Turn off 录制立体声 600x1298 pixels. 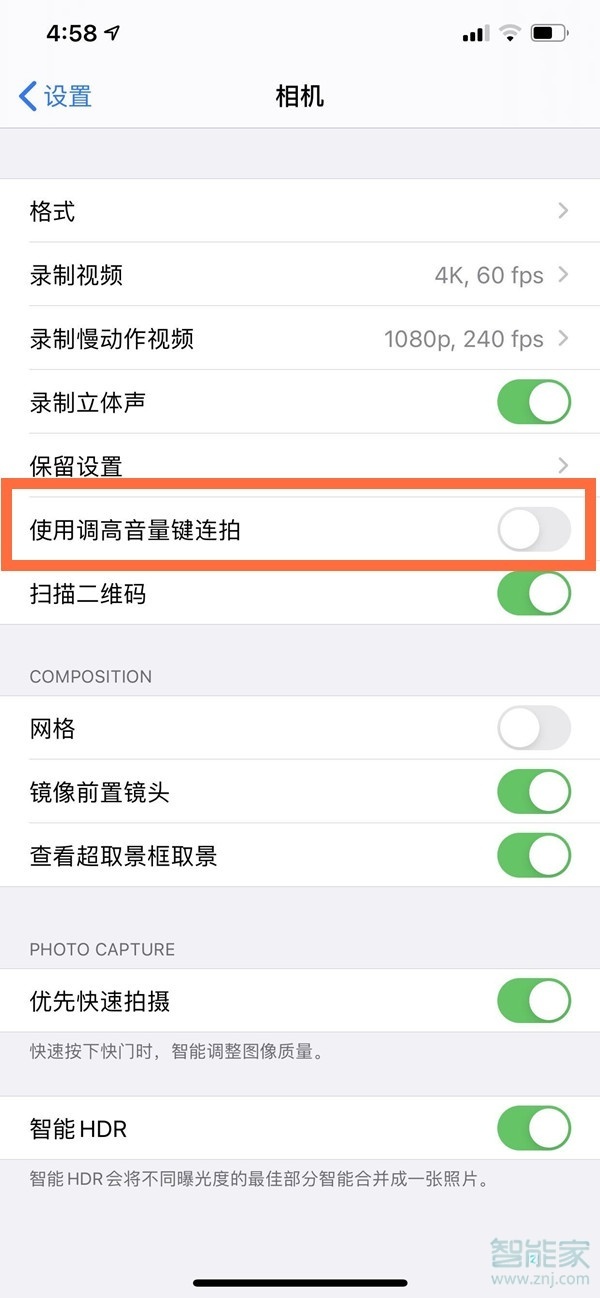[533, 403]
